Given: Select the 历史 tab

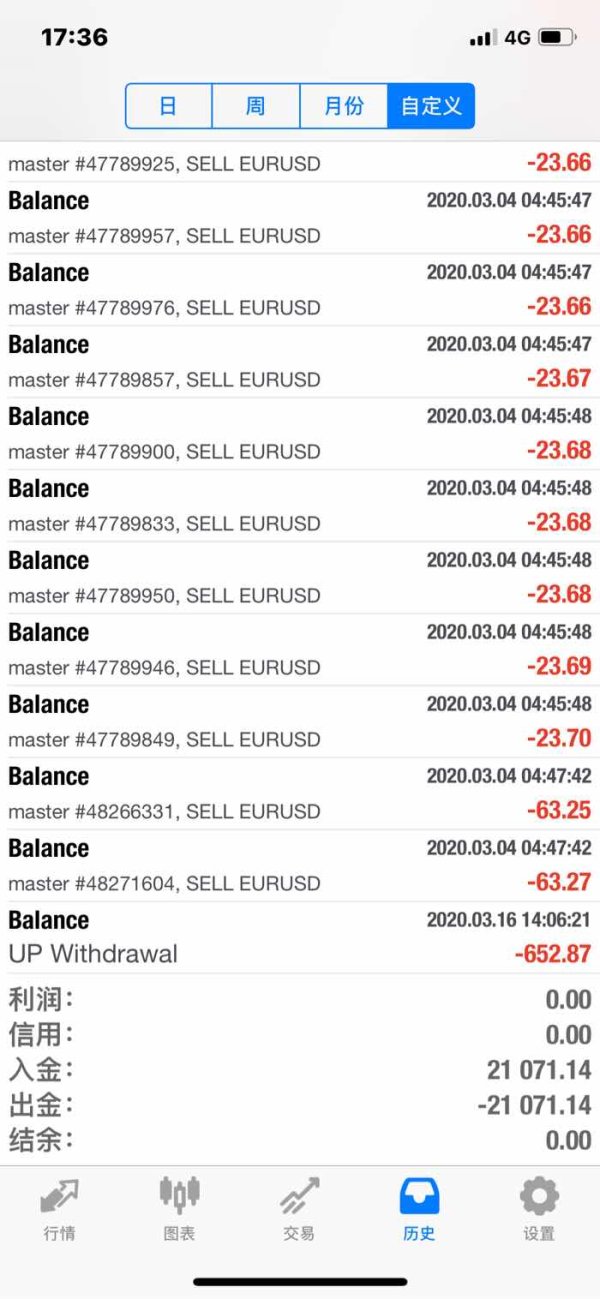Looking at the screenshot, I should point(419,1208).
